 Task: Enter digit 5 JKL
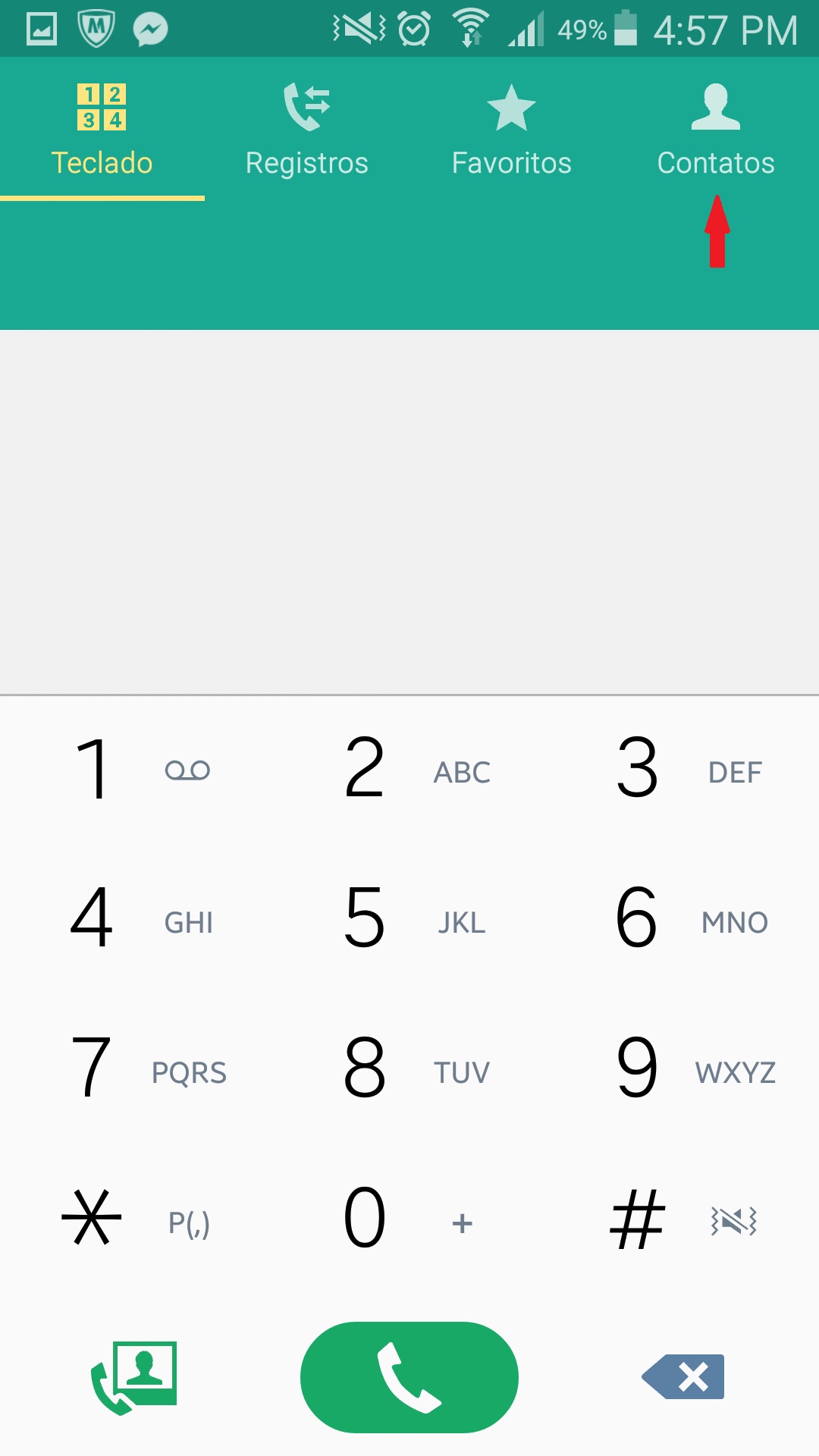click(409, 920)
